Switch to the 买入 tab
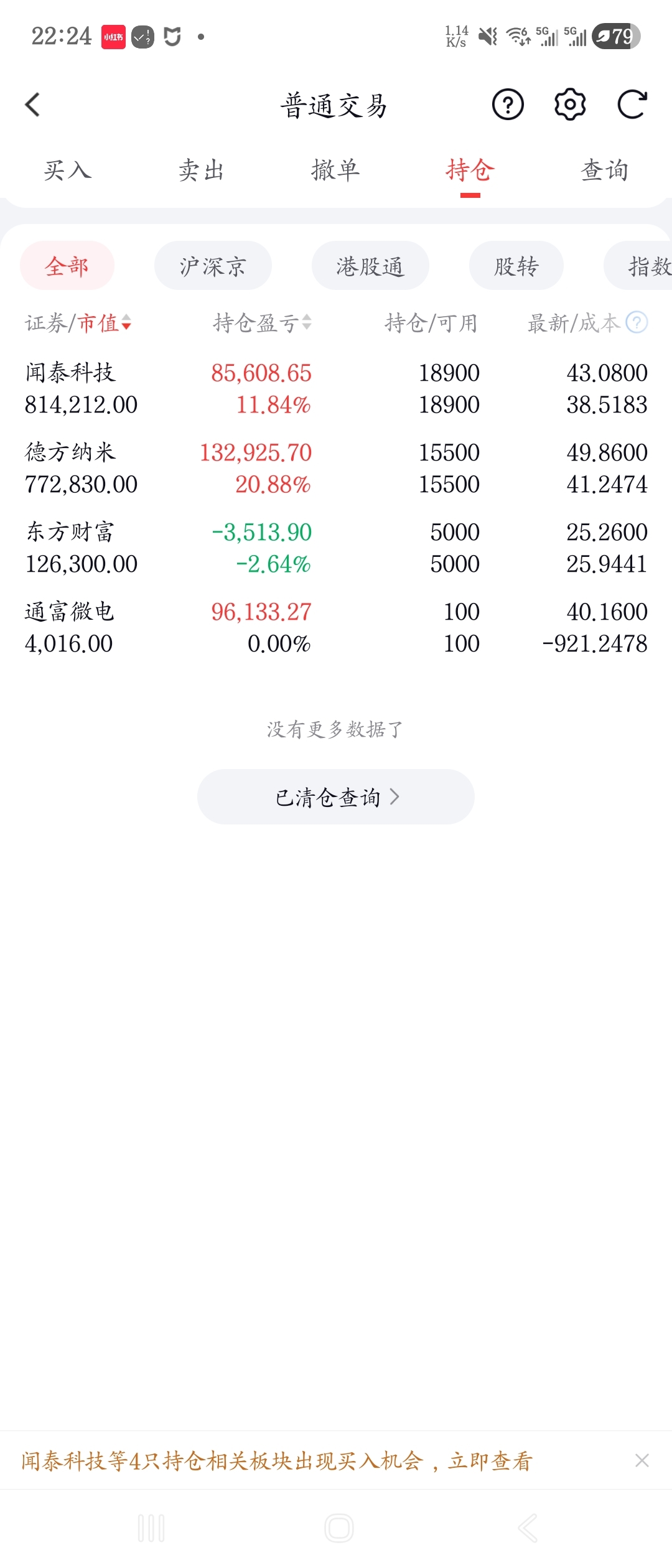This screenshot has width=672, height=1568. click(x=67, y=170)
